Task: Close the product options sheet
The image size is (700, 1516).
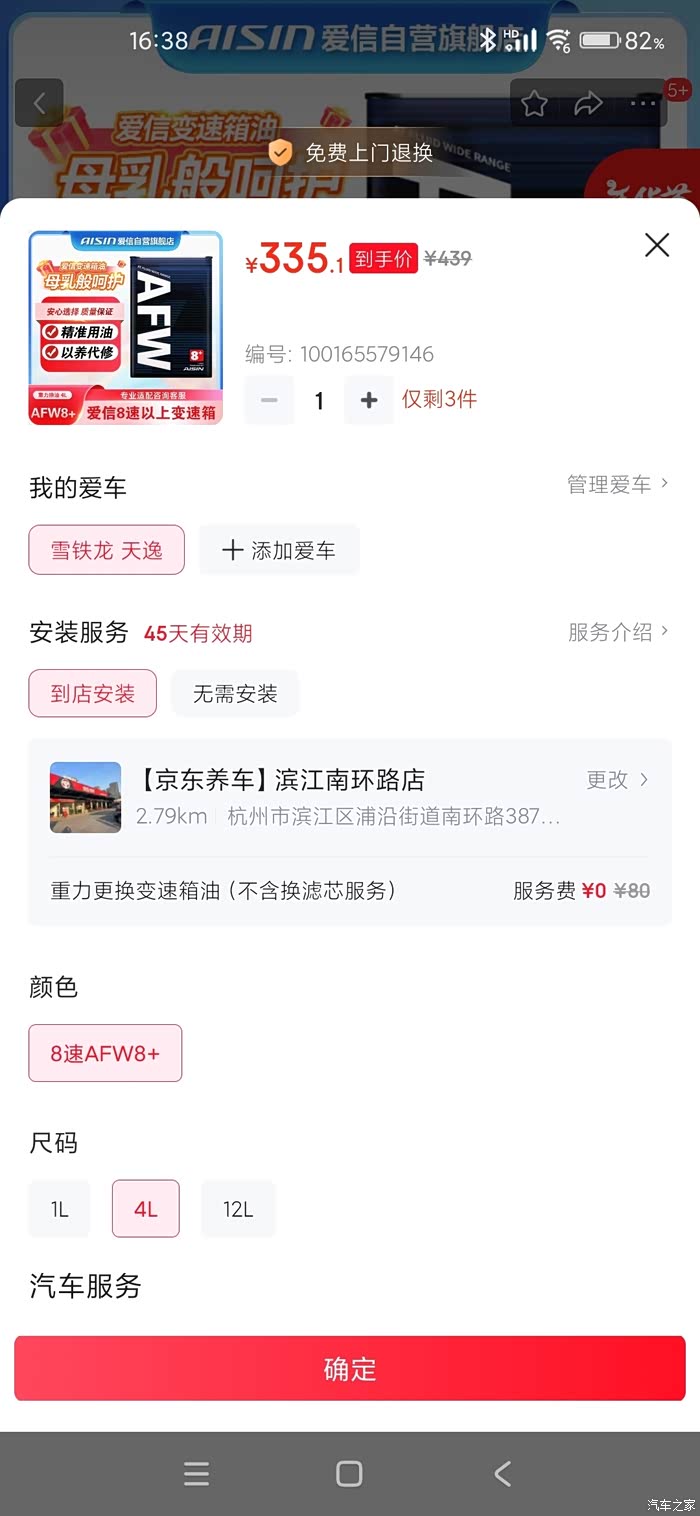Action: pos(657,245)
